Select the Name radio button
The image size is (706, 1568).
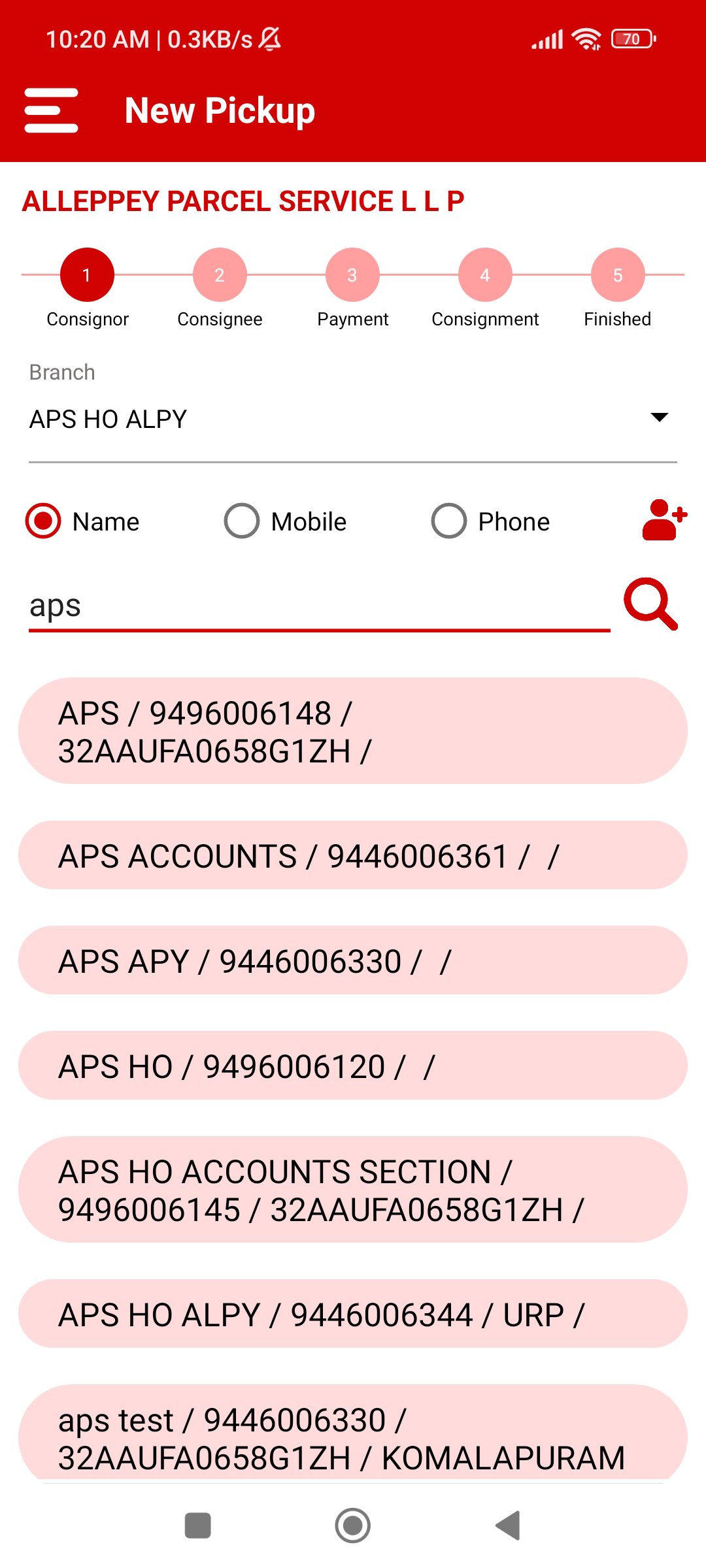tap(42, 521)
